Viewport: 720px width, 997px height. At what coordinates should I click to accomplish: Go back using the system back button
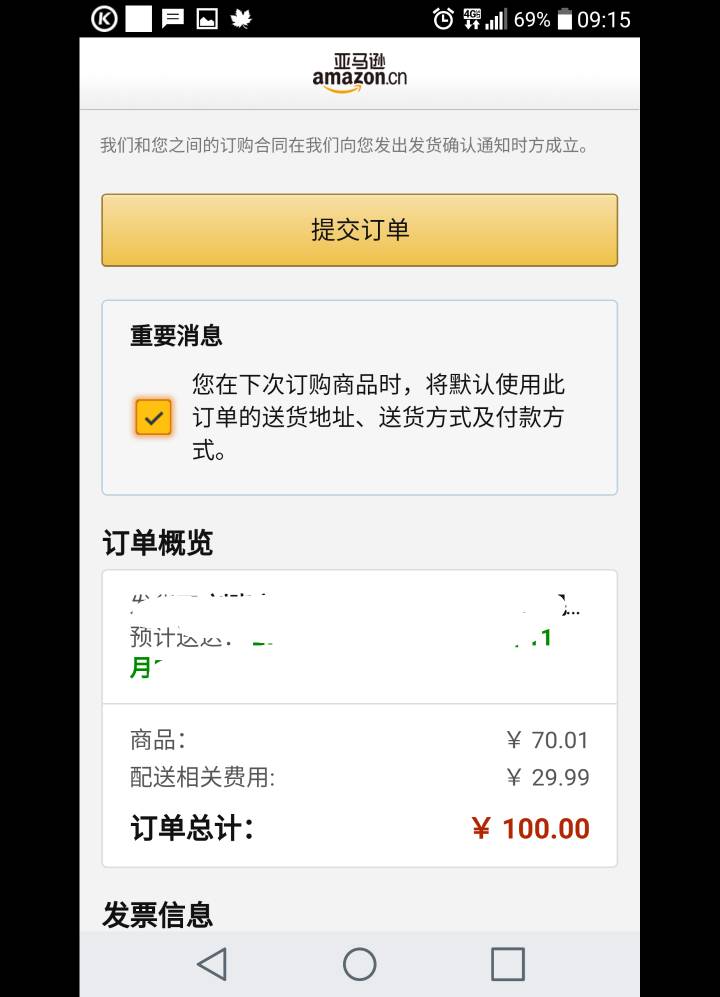coord(212,964)
